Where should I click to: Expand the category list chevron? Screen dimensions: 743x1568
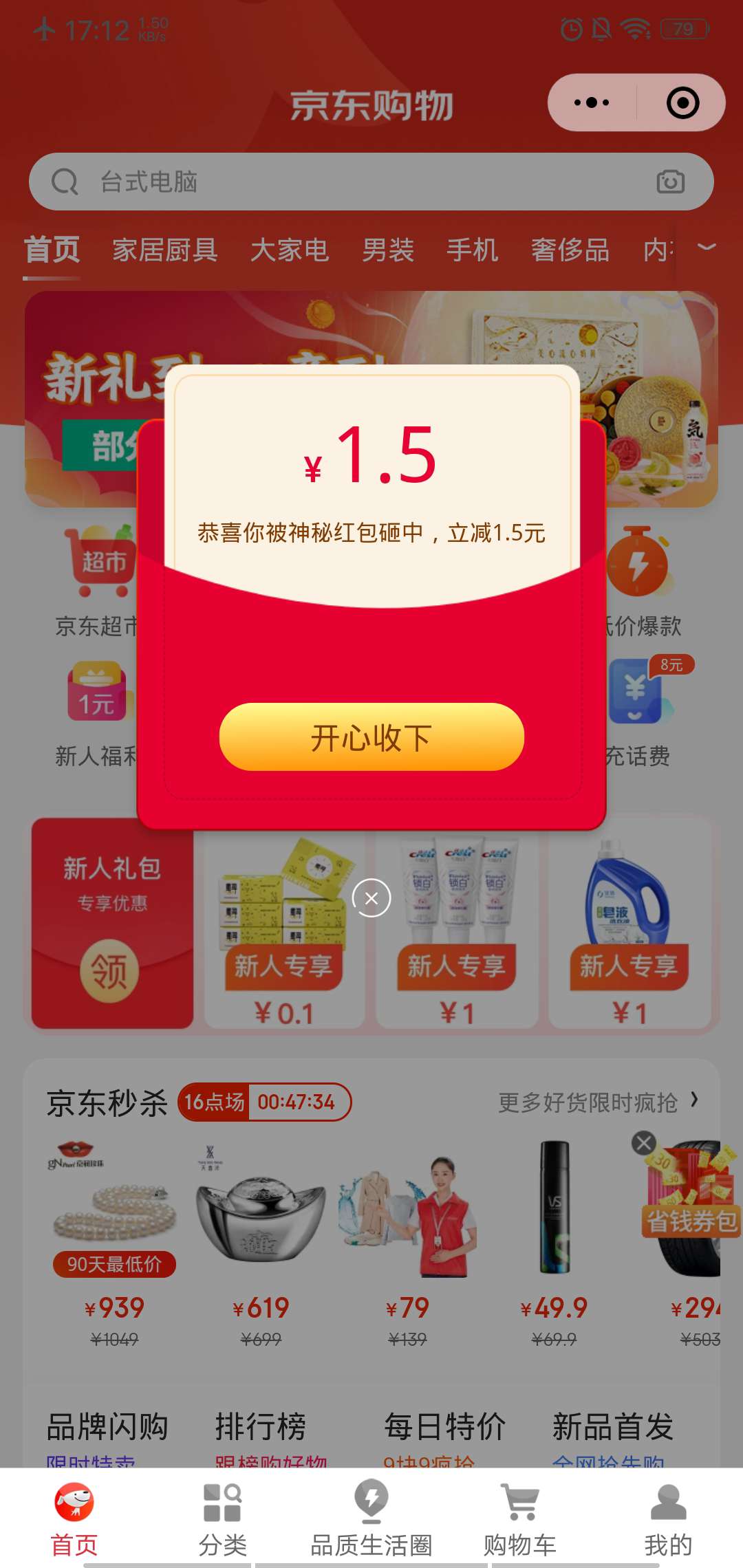(x=707, y=248)
